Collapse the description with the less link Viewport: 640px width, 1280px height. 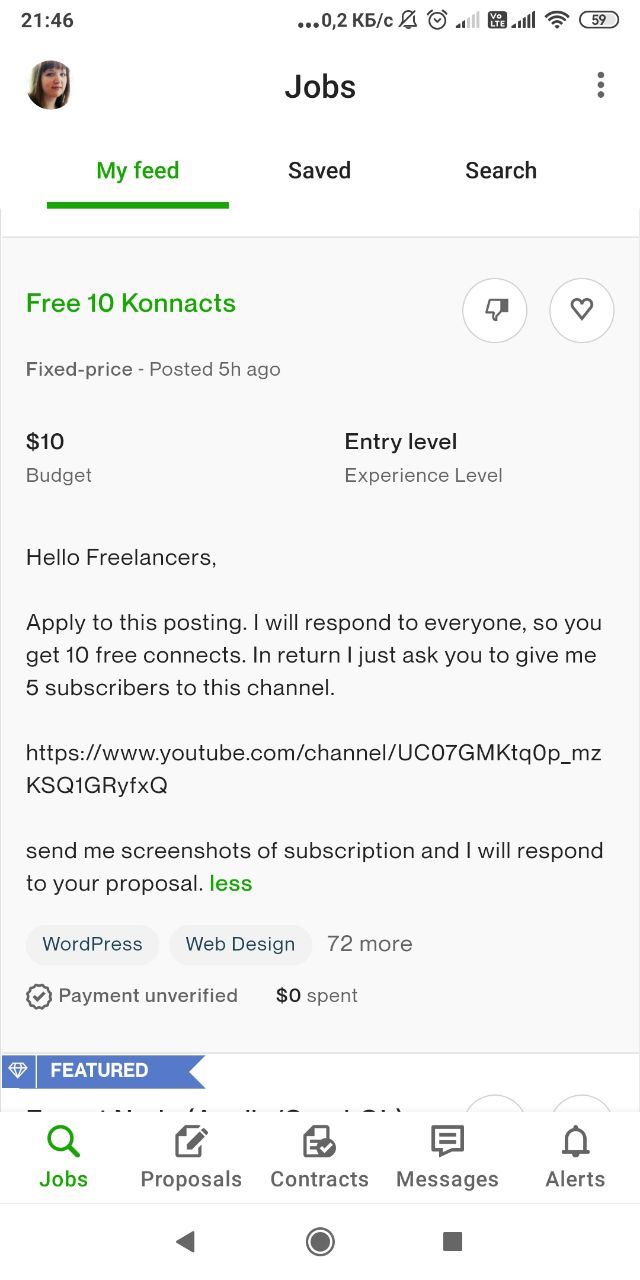(x=231, y=883)
